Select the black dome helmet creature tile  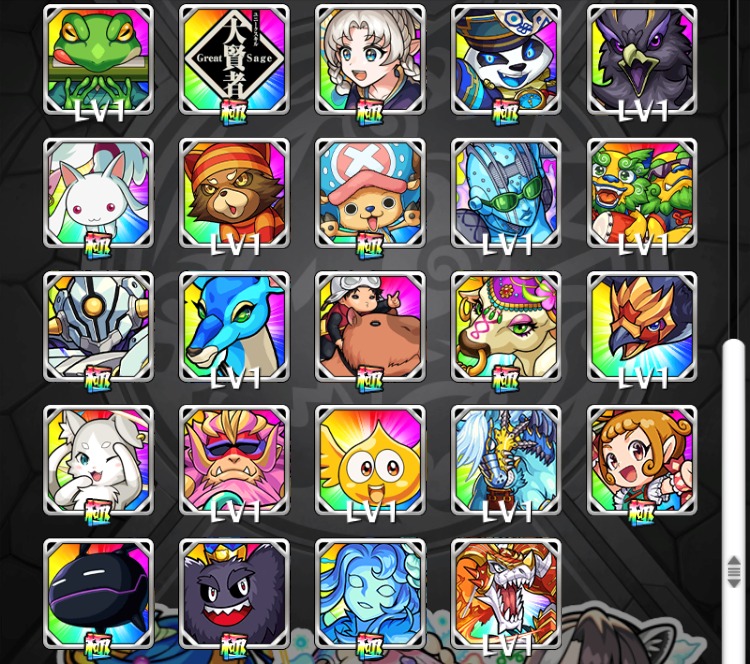point(98,593)
